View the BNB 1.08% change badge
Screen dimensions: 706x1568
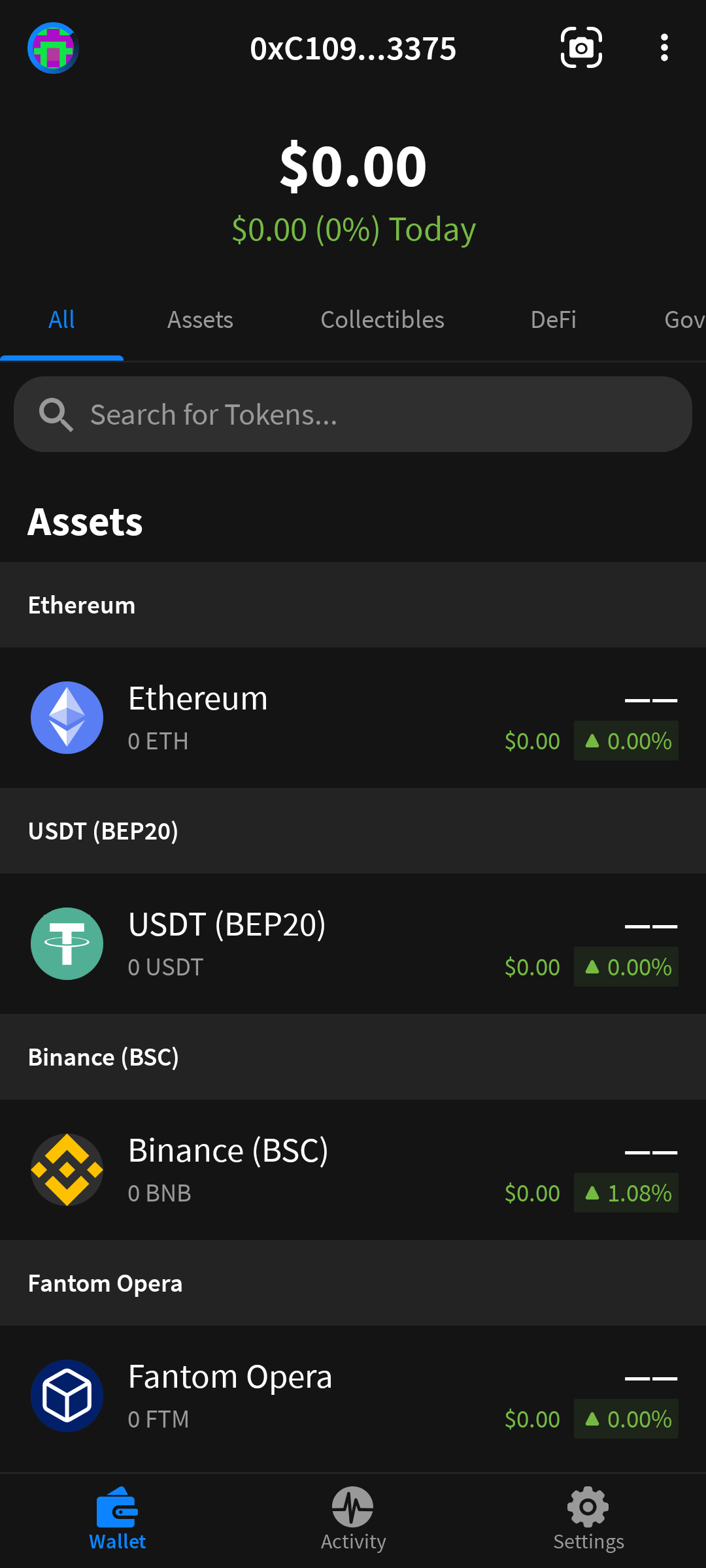coord(626,1192)
